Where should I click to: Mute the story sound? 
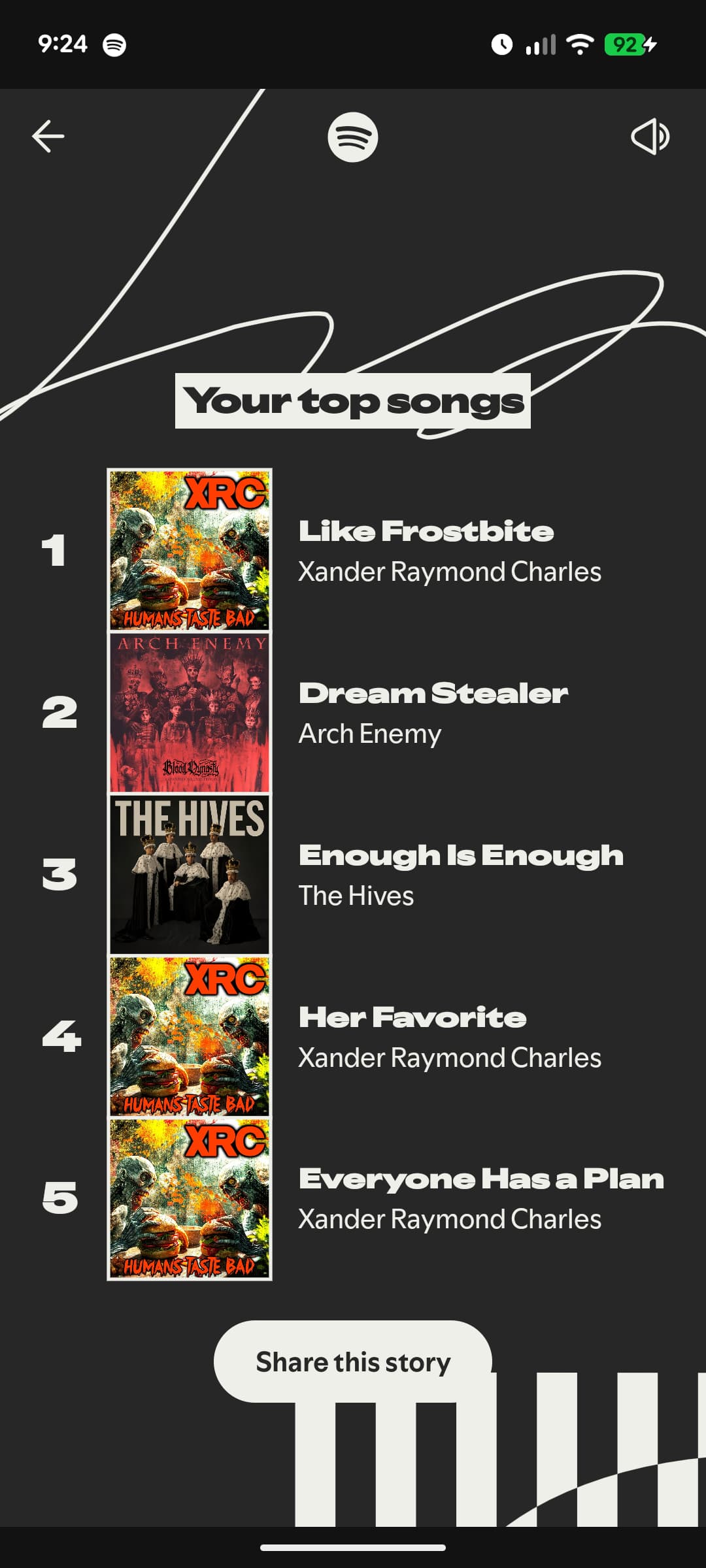(x=650, y=137)
